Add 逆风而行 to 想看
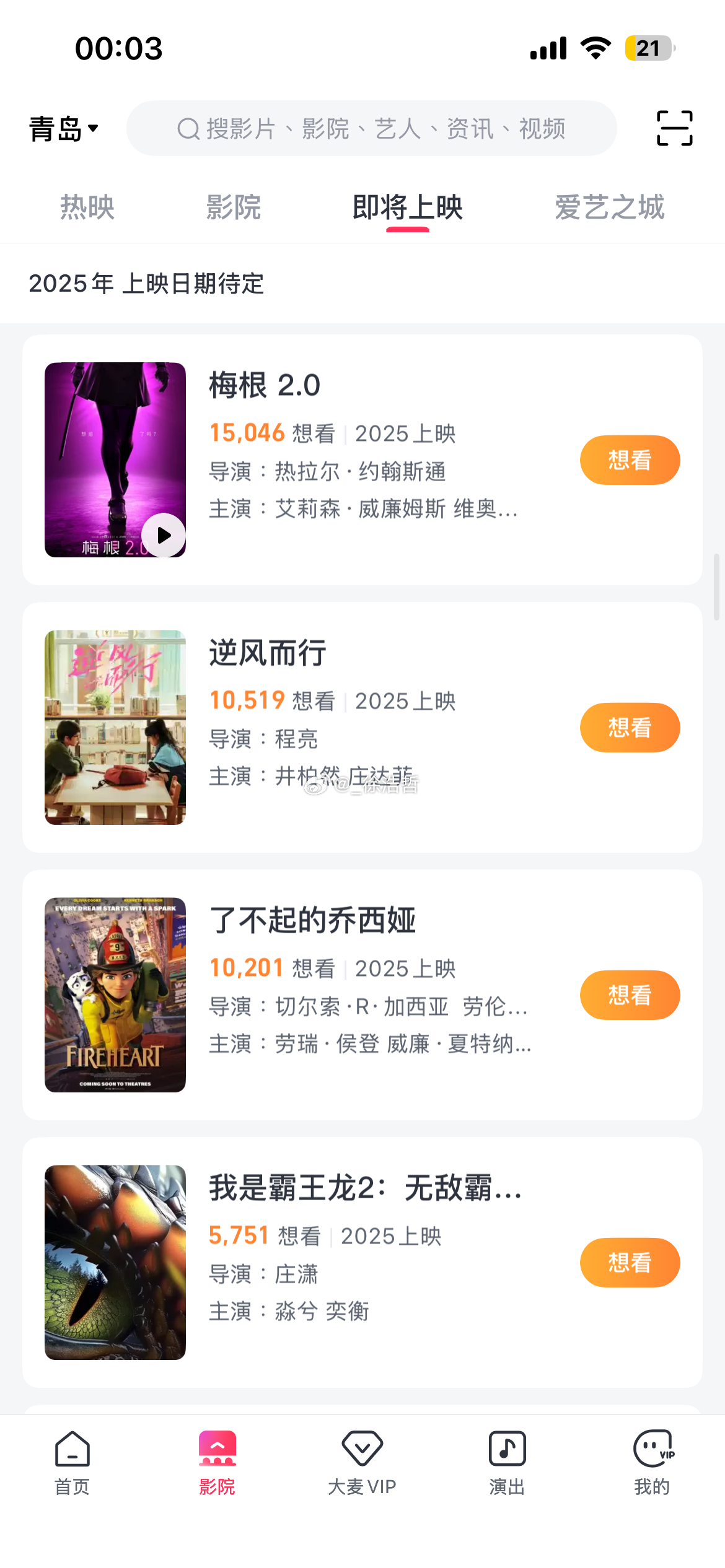 [x=630, y=728]
